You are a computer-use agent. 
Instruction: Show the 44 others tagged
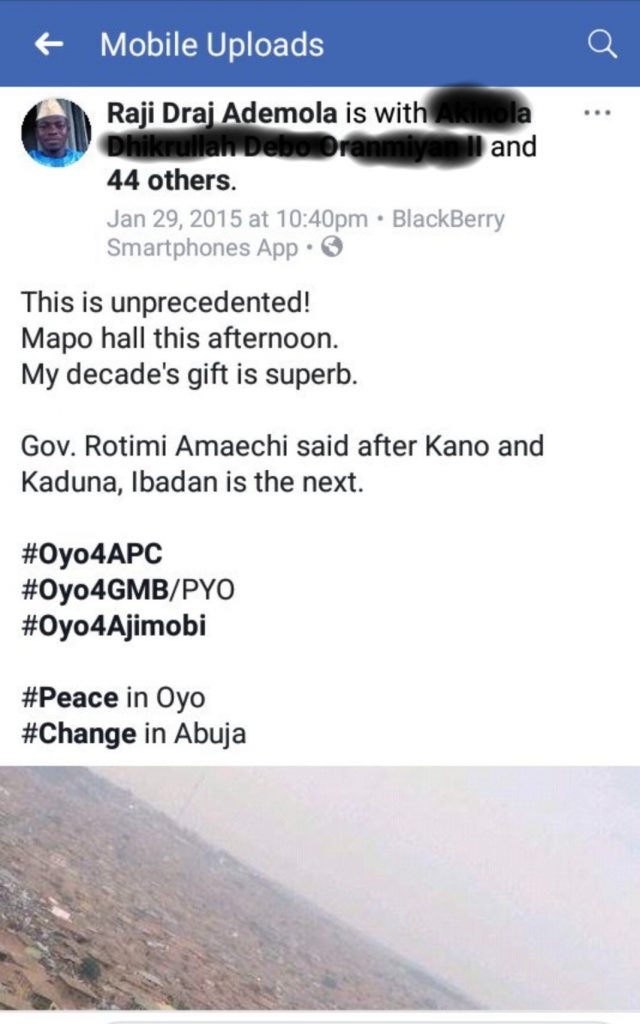tap(170, 181)
